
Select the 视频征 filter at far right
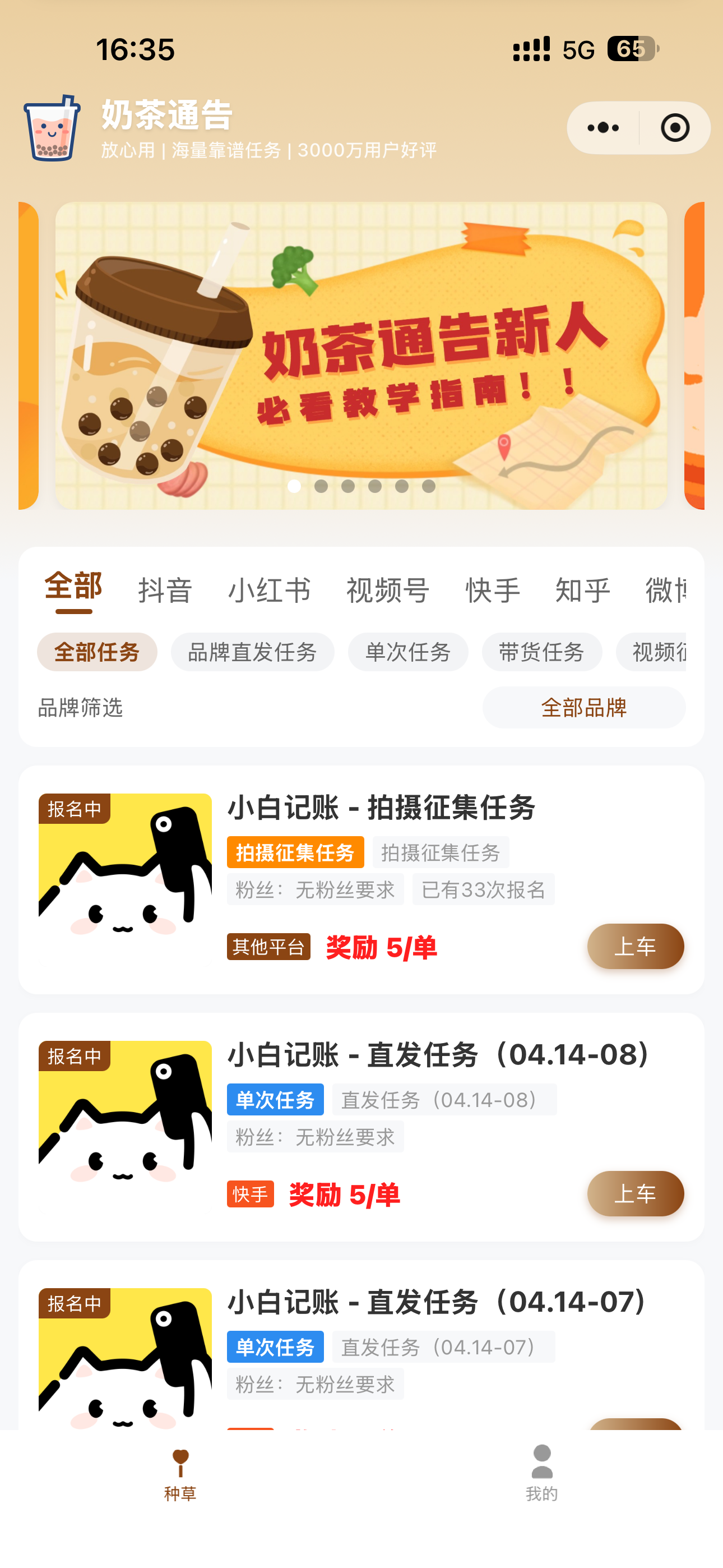(664, 651)
